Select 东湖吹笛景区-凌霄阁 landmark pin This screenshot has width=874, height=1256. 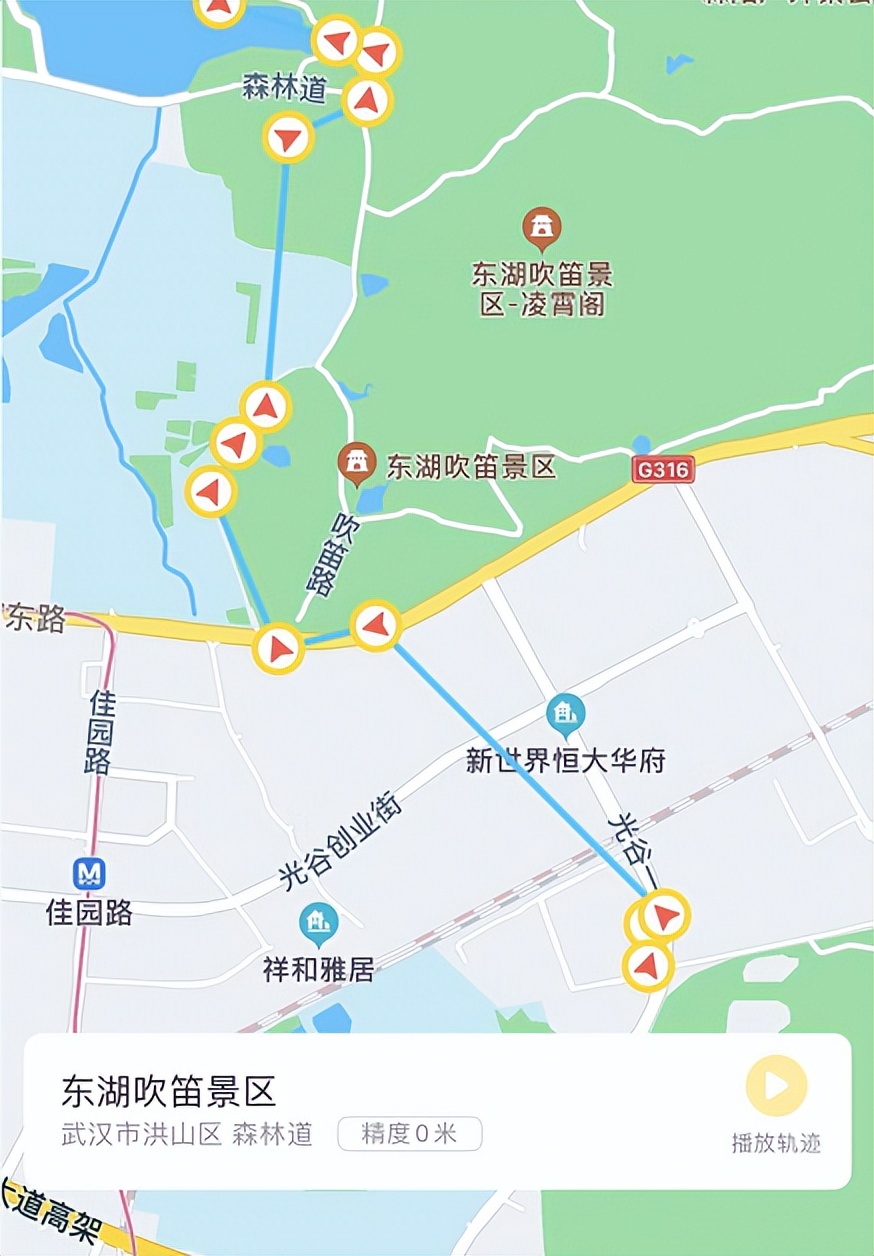tap(542, 228)
